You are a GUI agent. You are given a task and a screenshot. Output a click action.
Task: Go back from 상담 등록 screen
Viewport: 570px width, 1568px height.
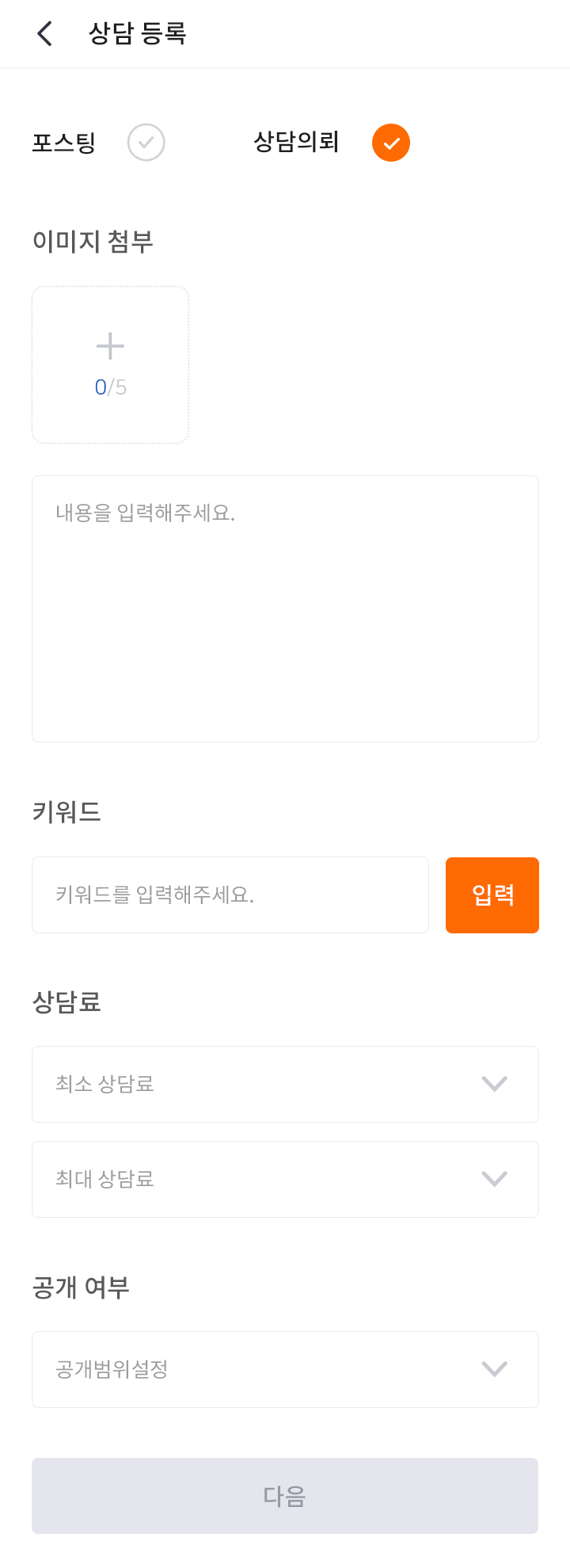44,34
